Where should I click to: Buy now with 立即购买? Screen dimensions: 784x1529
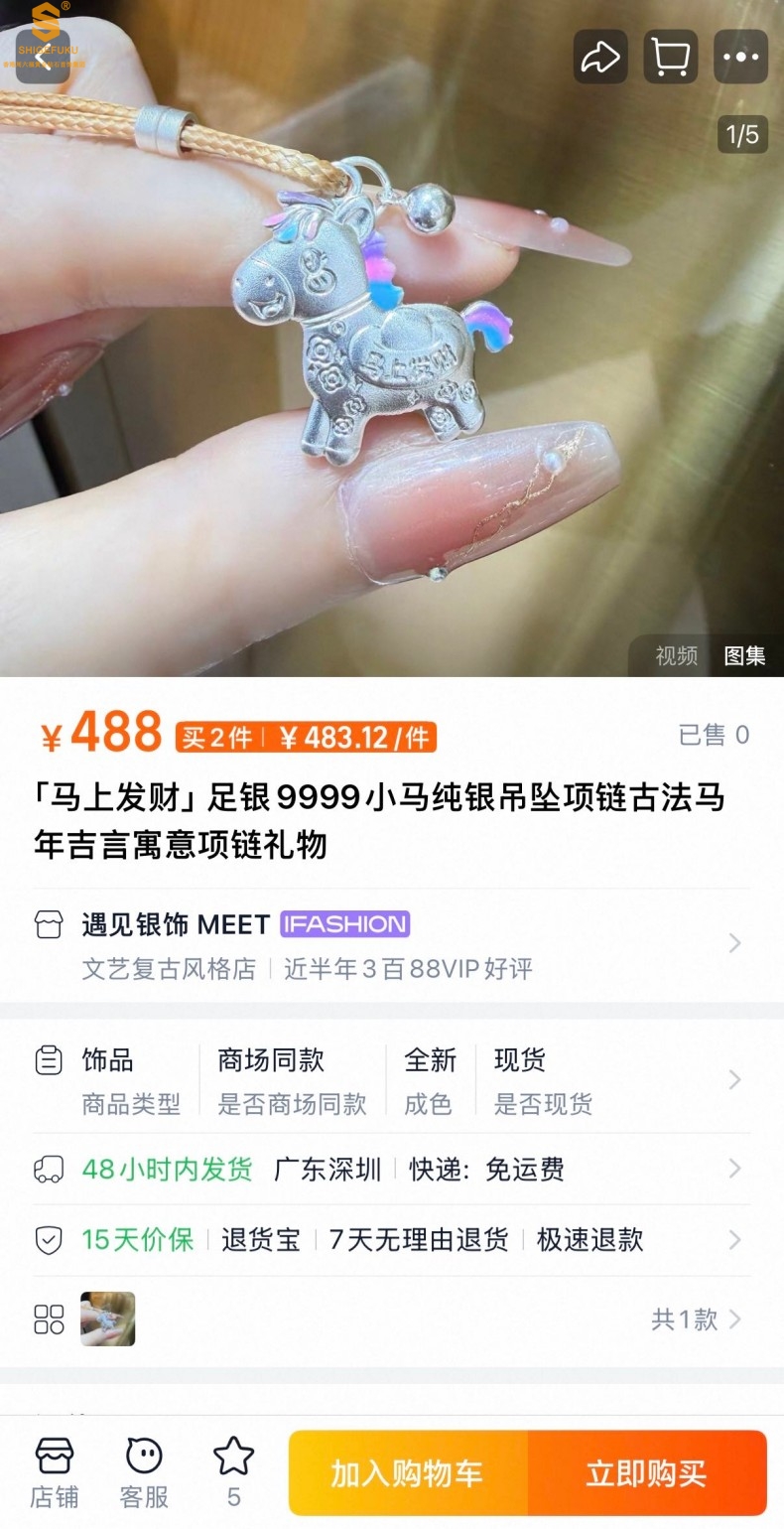click(x=647, y=1472)
